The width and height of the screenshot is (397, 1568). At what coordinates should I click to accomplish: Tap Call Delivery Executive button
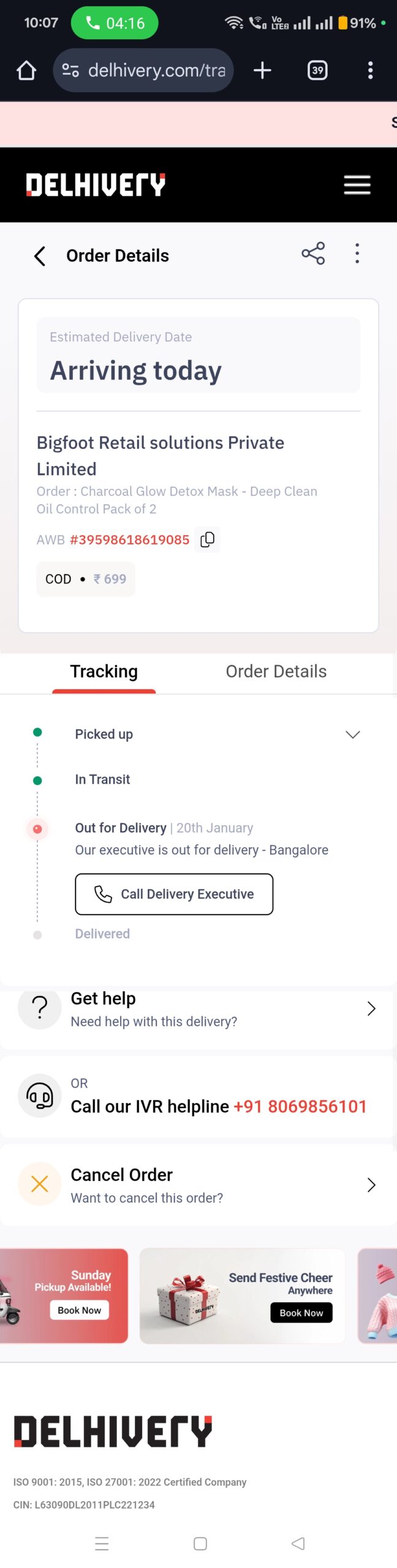click(x=174, y=894)
